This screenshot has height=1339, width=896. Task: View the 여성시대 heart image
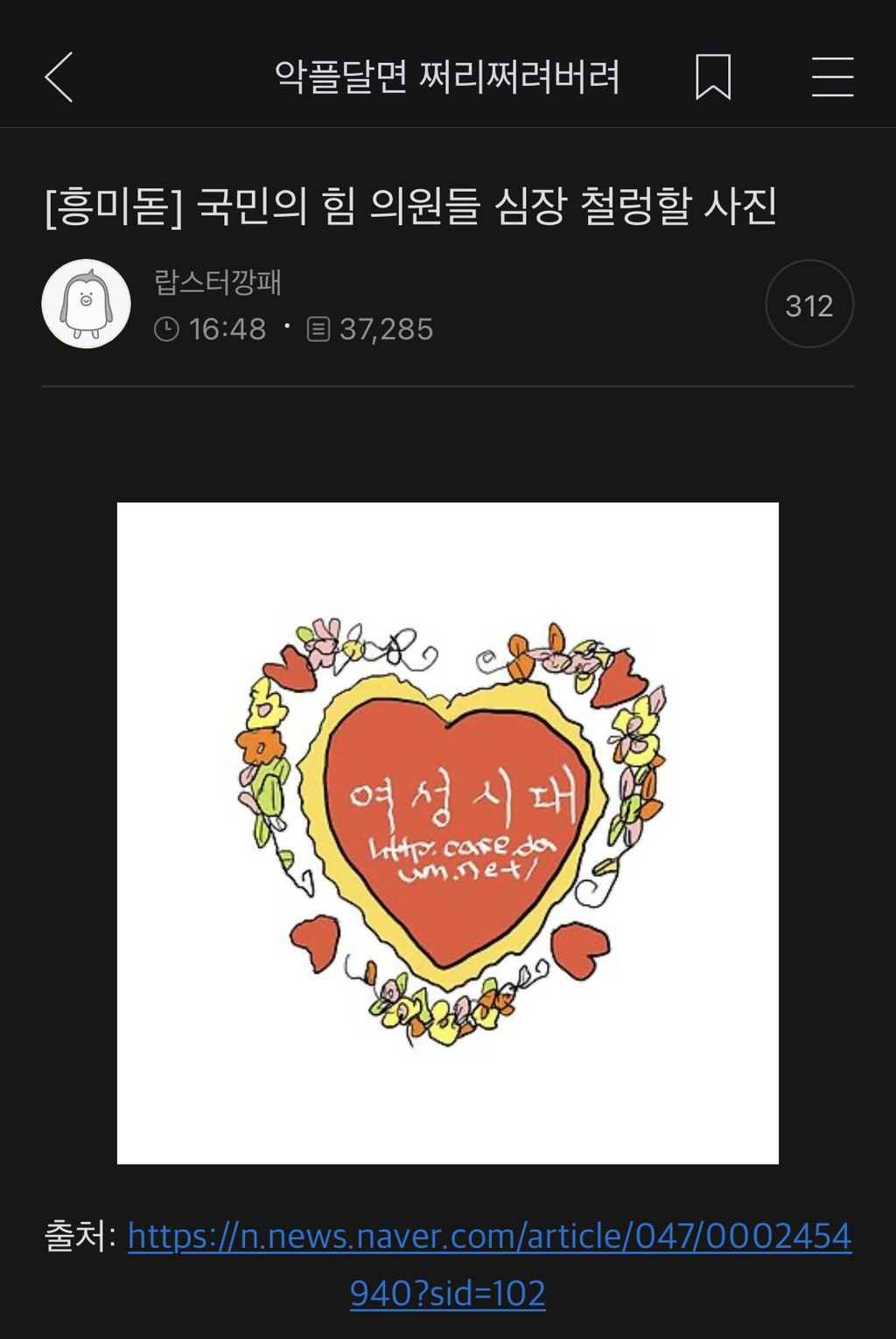coord(448,832)
